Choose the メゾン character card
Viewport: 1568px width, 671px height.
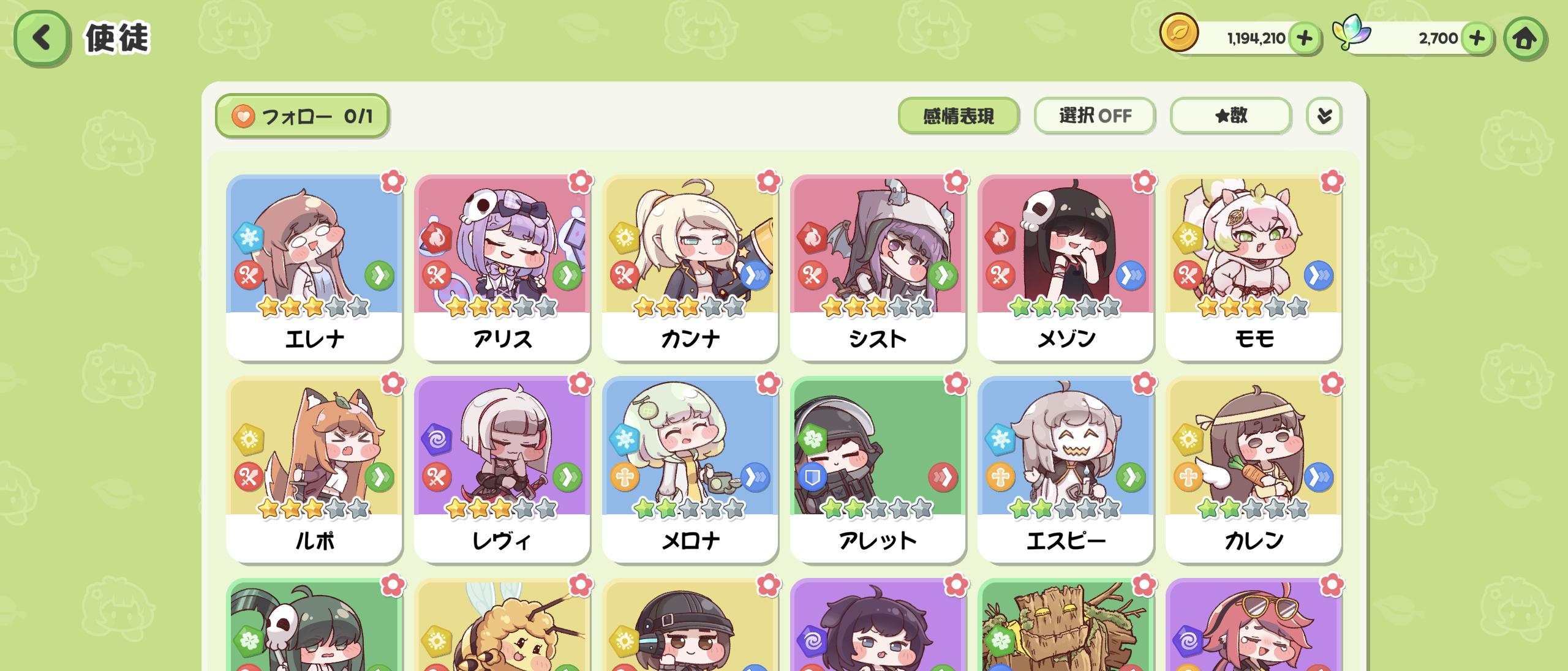click(1066, 268)
